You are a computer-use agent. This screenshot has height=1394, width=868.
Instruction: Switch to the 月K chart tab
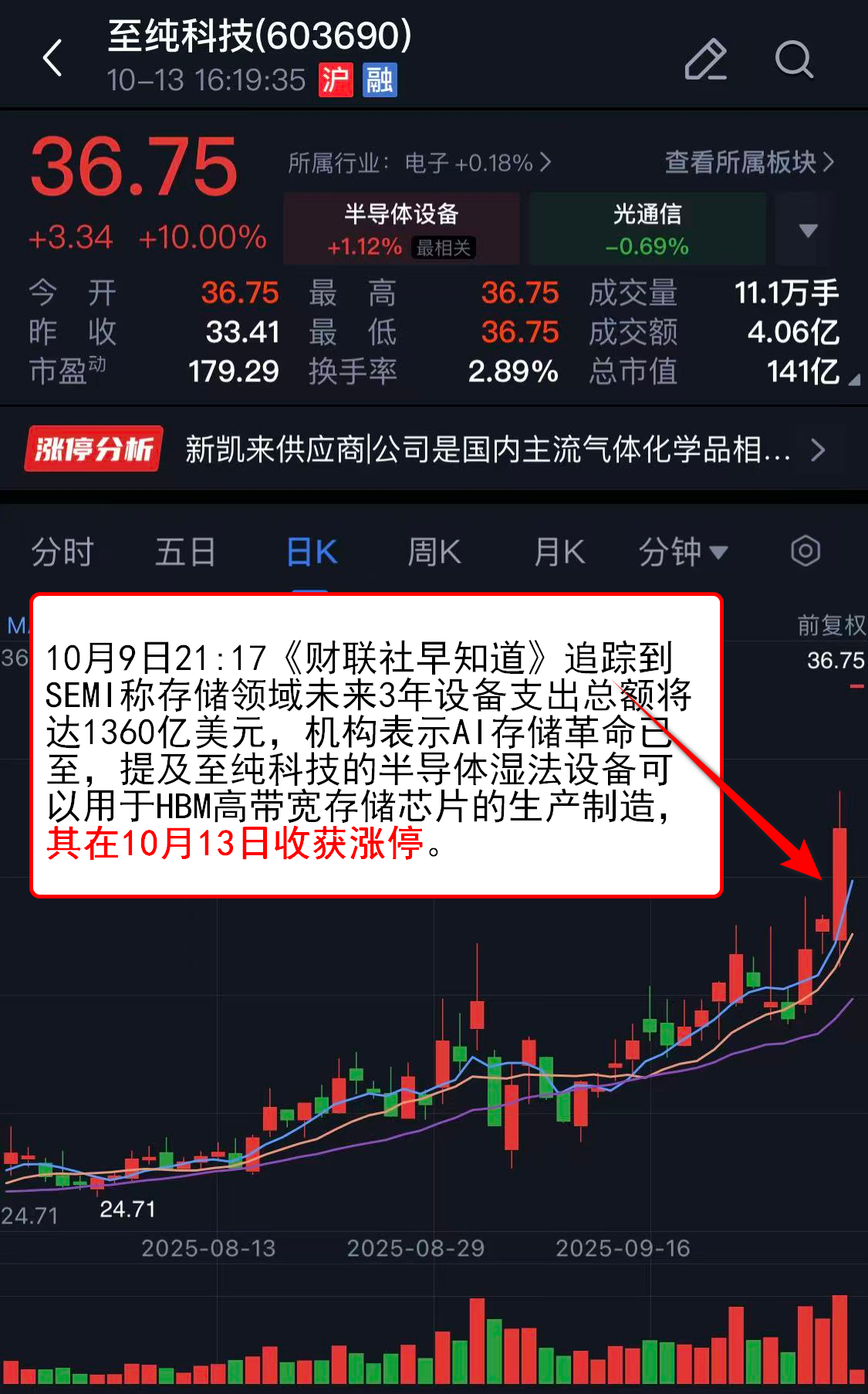pyautogui.click(x=559, y=553)
